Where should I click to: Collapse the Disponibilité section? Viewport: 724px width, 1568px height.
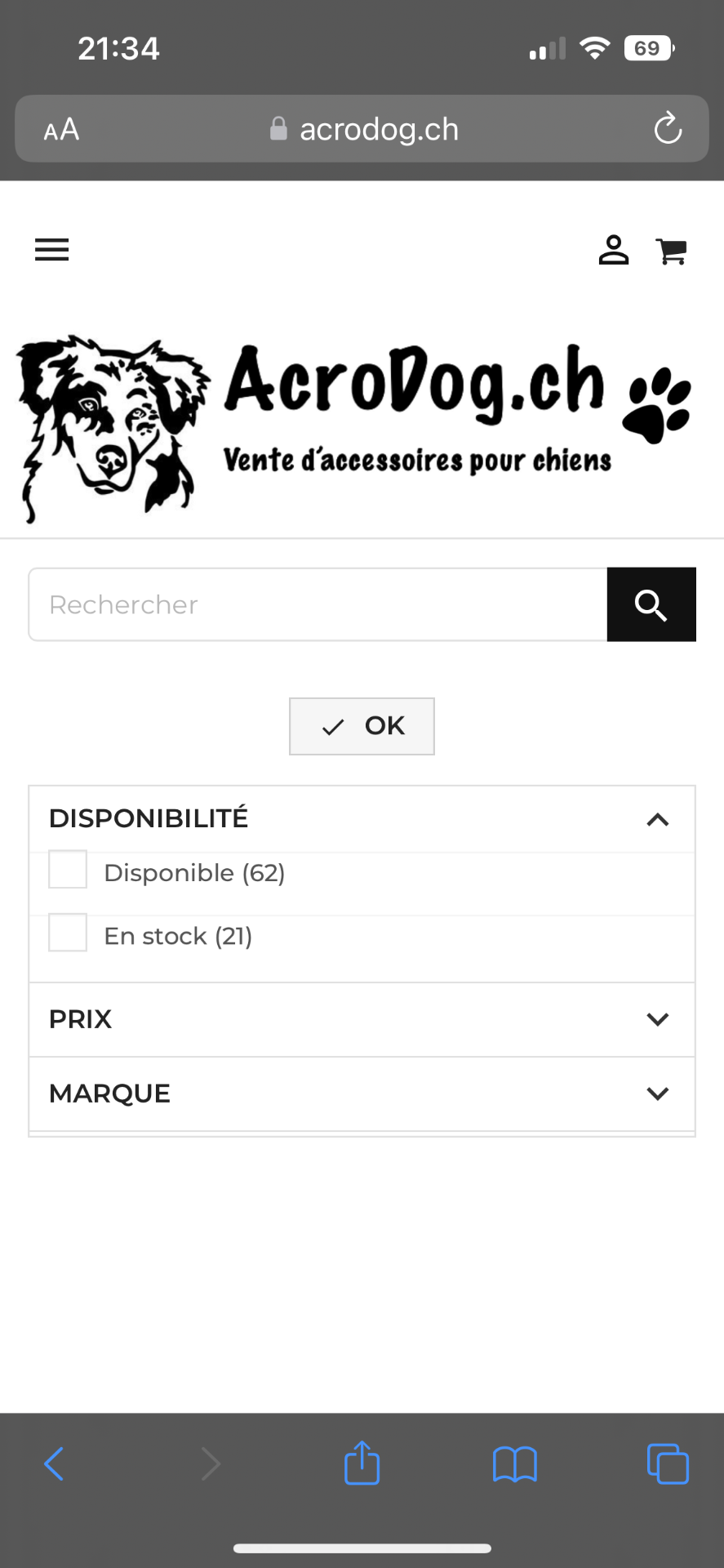point(657,819)
